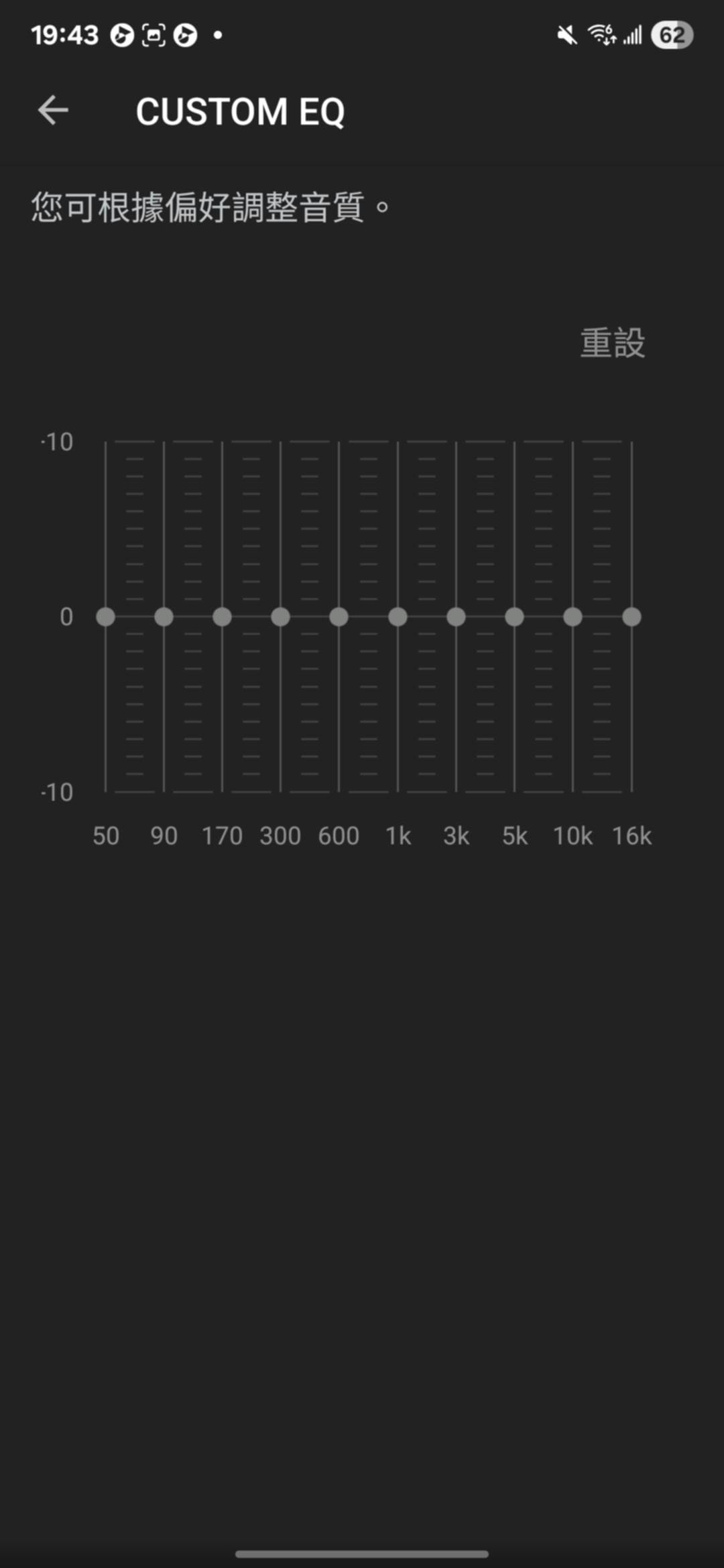Image resolution: width=724 pixels, height=1568 pixels.
Task: Select the 1k band slider knob
Action: [x=398, y=616]
